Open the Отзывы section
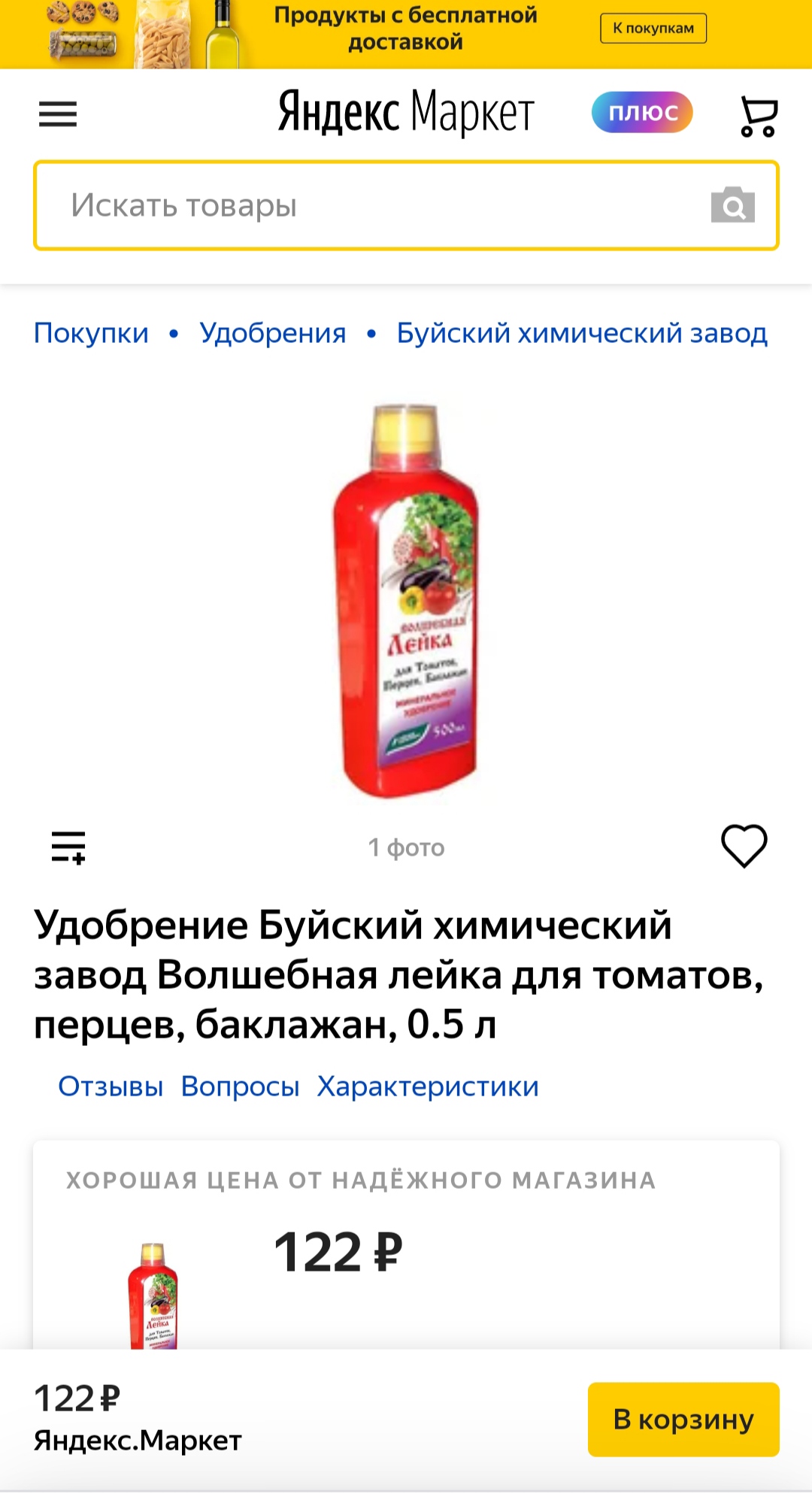 (x=111, y=1086)
